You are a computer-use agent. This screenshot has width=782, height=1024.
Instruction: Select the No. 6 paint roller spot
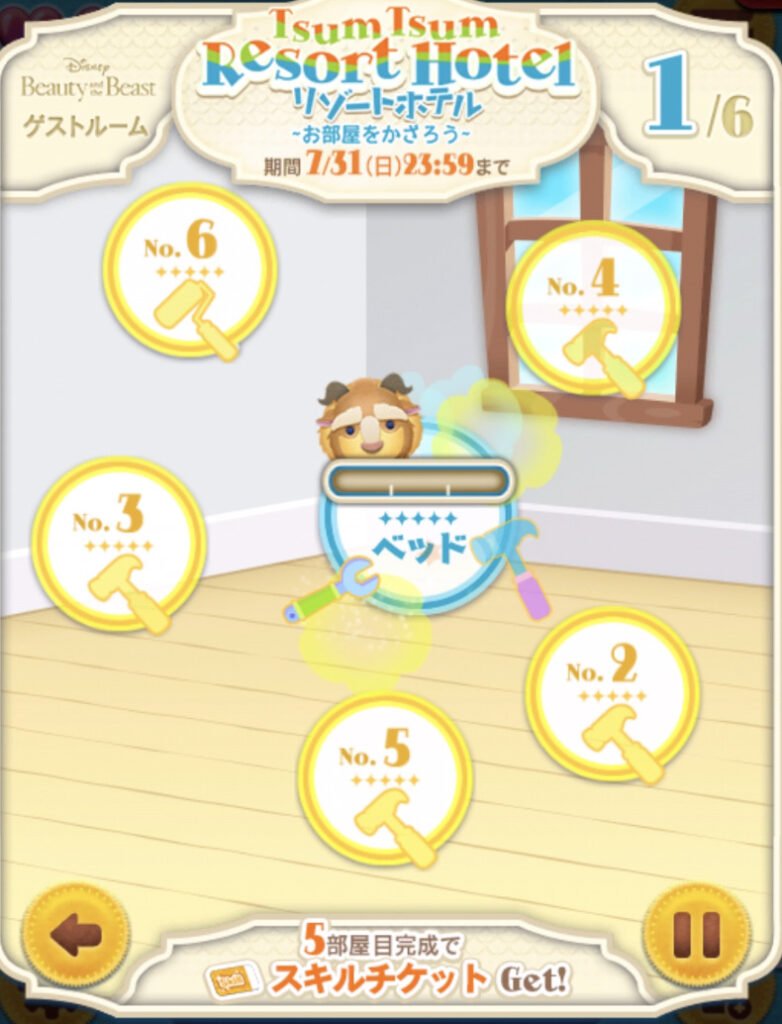click(x=190, y=271)
